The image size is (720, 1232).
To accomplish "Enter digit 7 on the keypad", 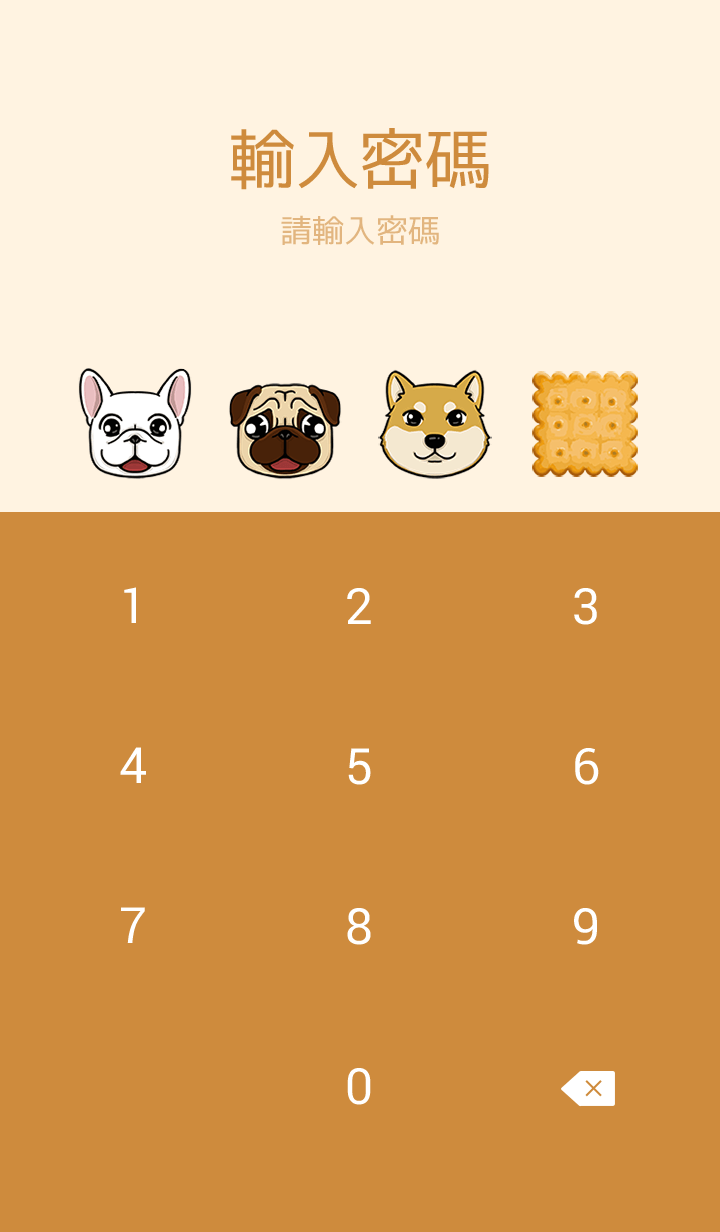I will click(x=132, y=927).
